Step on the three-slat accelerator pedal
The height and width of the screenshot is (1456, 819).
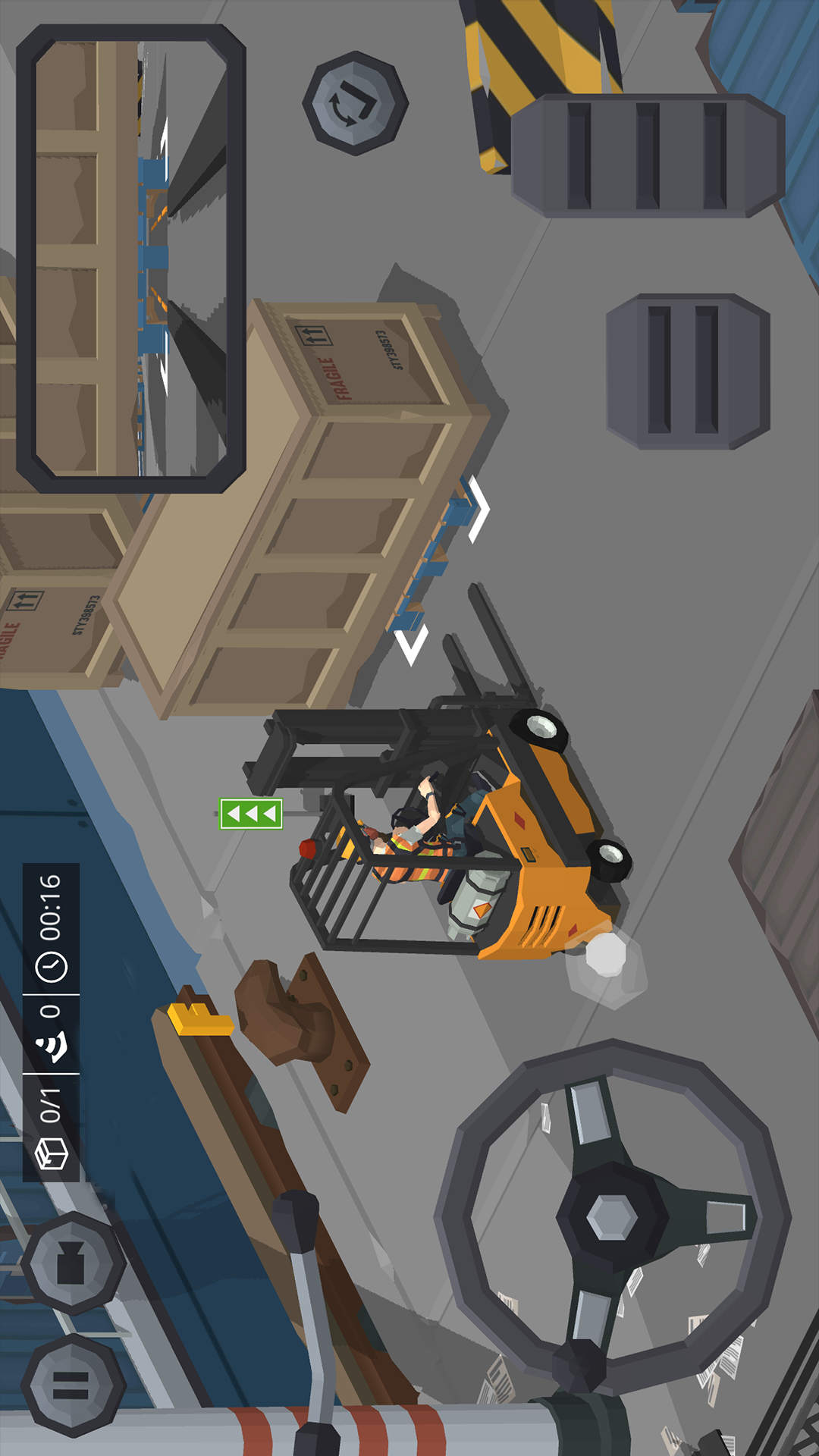click(647, 155)
